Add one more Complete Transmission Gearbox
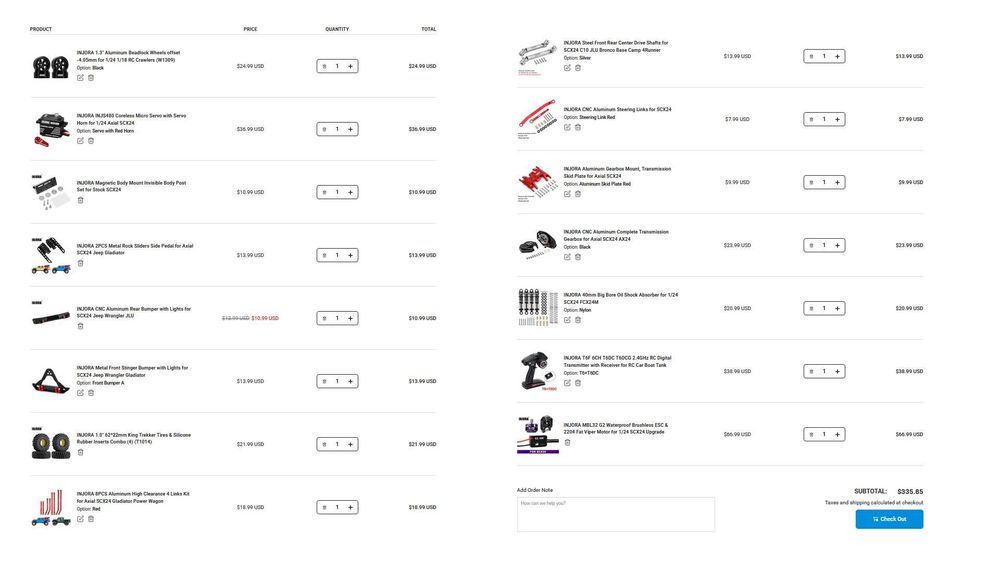The width and height of the screenshot is (1000, 566). click(837, 245)
